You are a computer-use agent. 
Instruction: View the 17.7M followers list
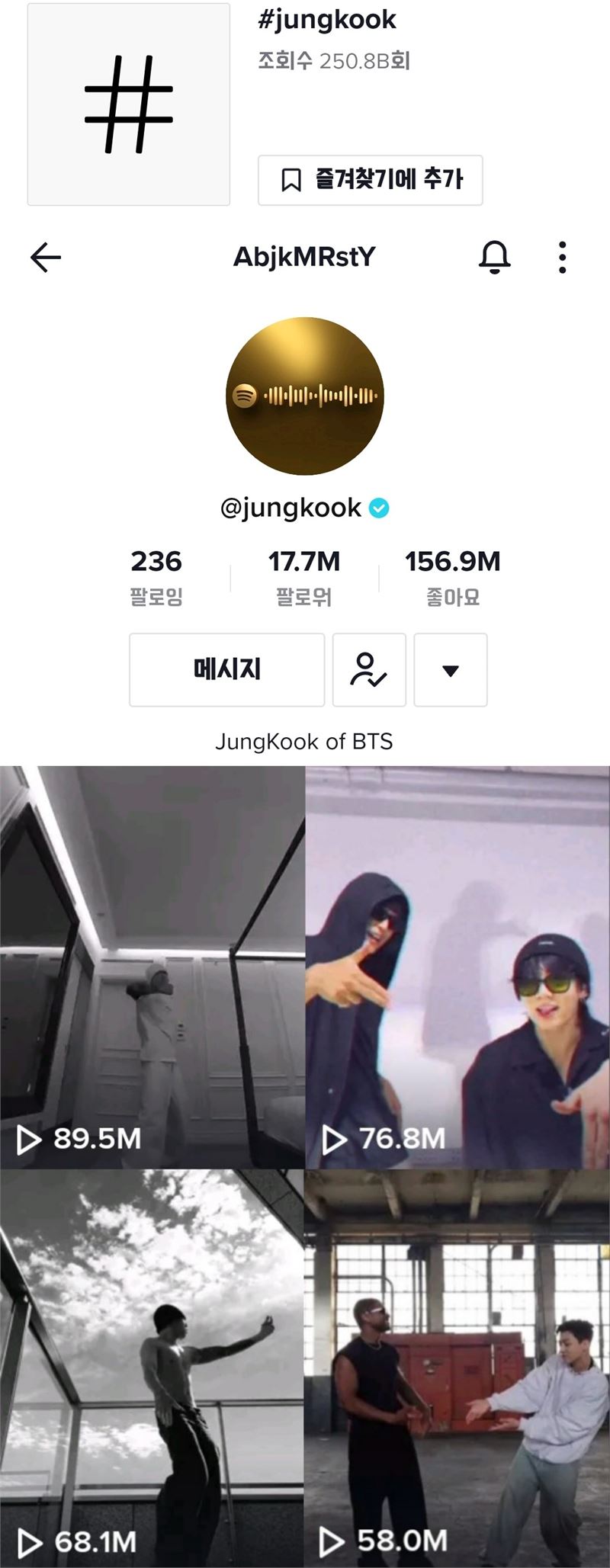[303, 576]
